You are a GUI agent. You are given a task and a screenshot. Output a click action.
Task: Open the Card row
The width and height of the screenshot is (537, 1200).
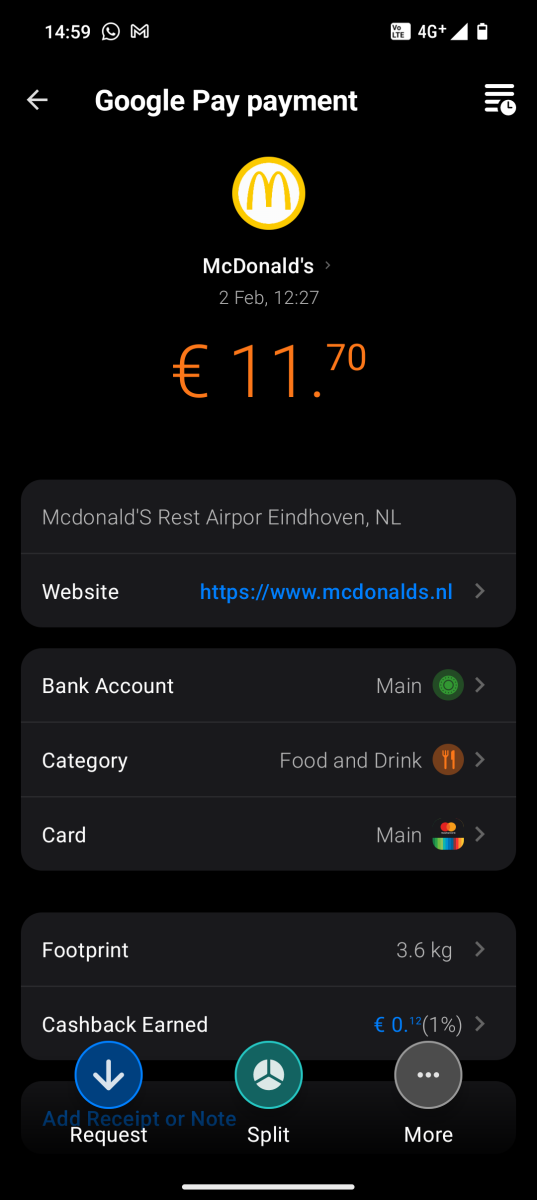[x=268, y=835]
